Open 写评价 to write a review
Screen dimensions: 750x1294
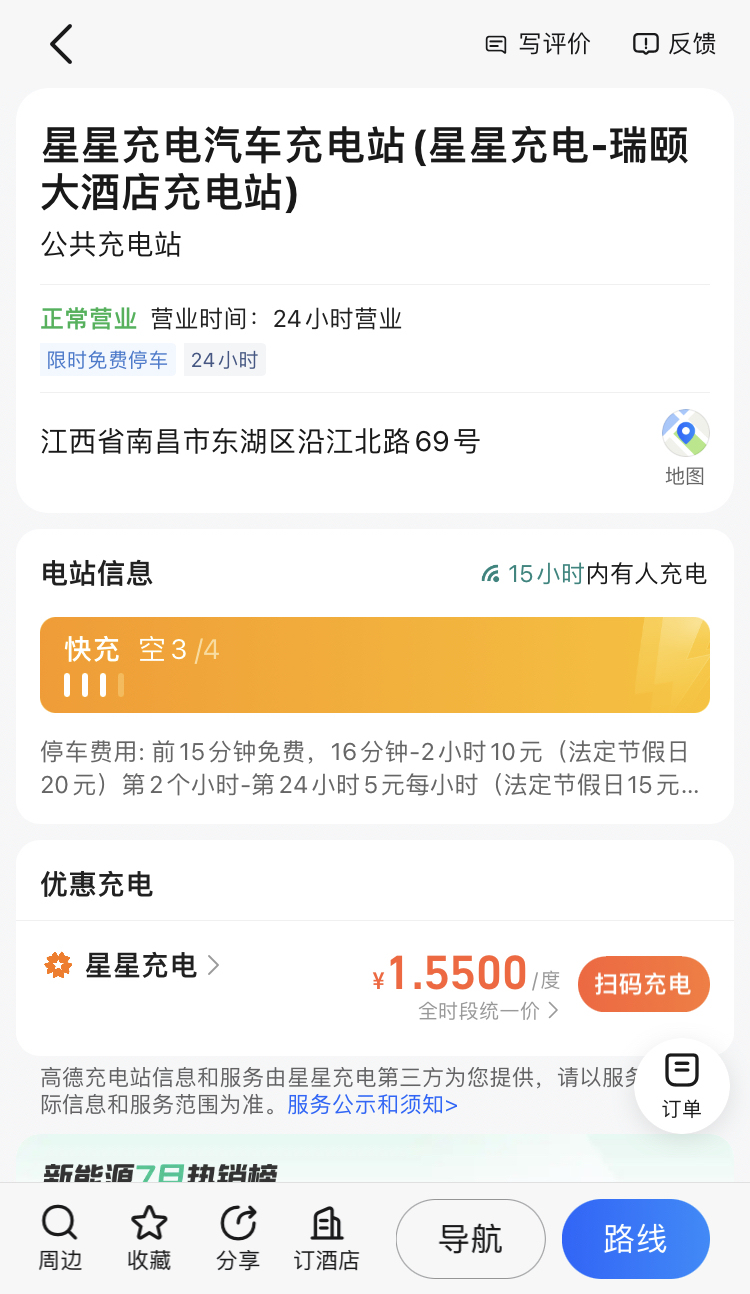537,44
